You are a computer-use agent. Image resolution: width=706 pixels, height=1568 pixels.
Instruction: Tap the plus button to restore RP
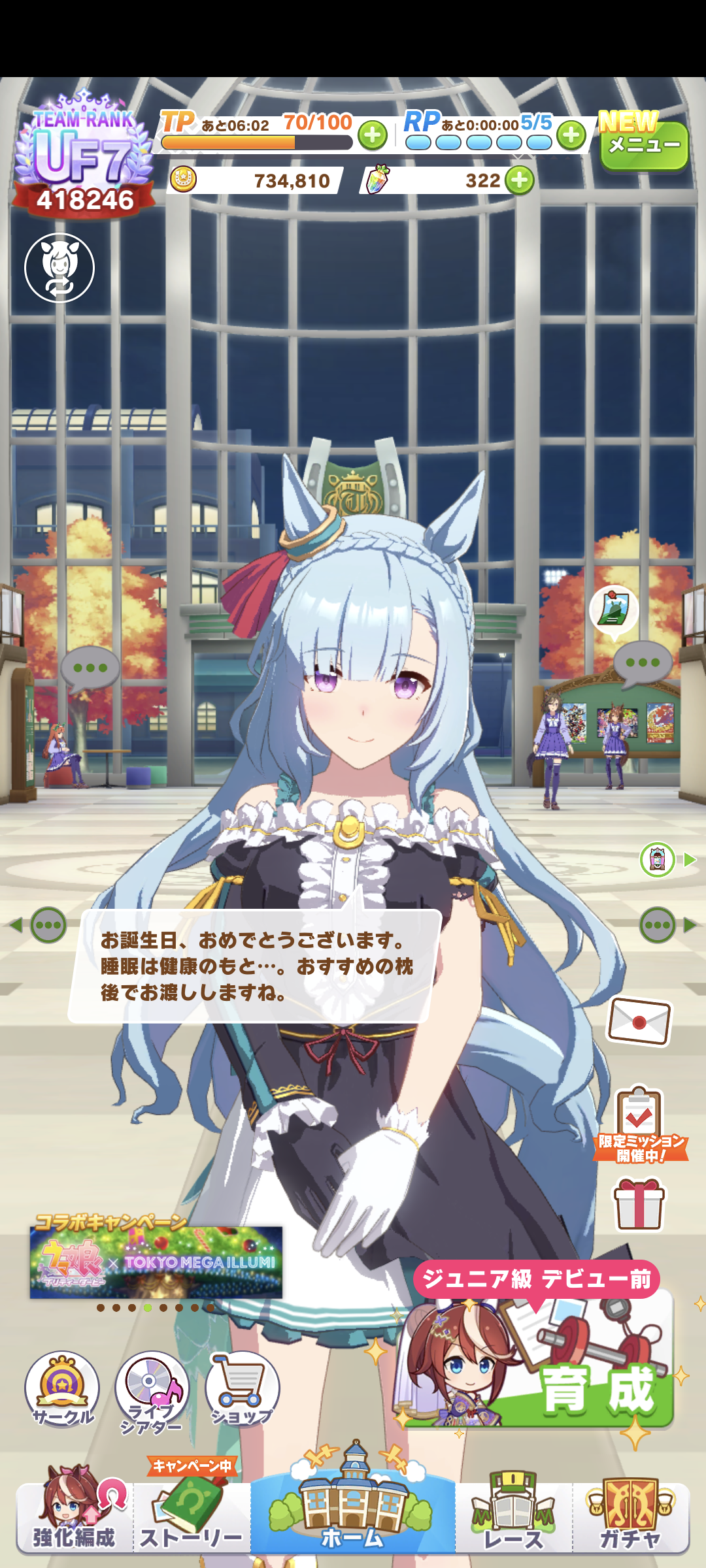pyautogui.click(x=571, y=135)
